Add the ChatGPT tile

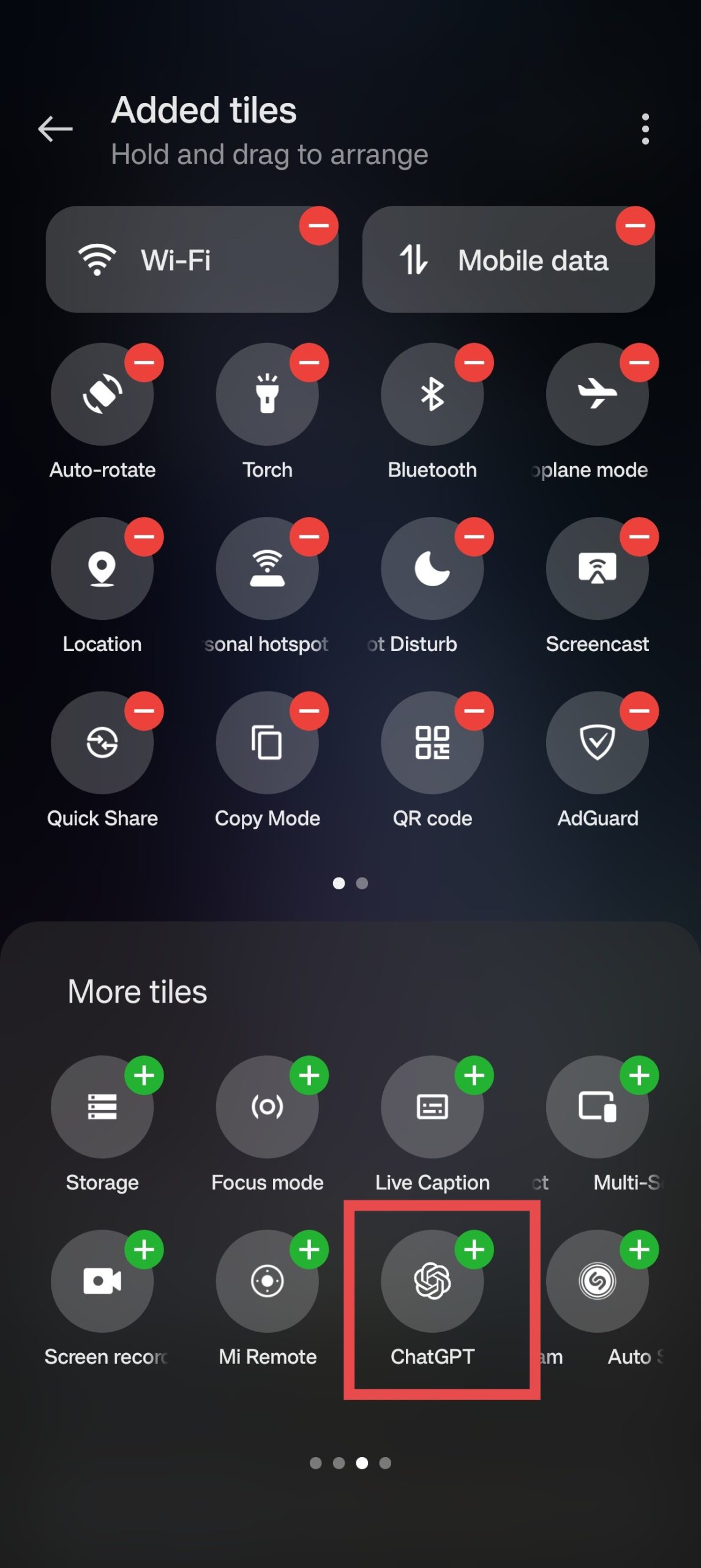tap(474, 1249)
